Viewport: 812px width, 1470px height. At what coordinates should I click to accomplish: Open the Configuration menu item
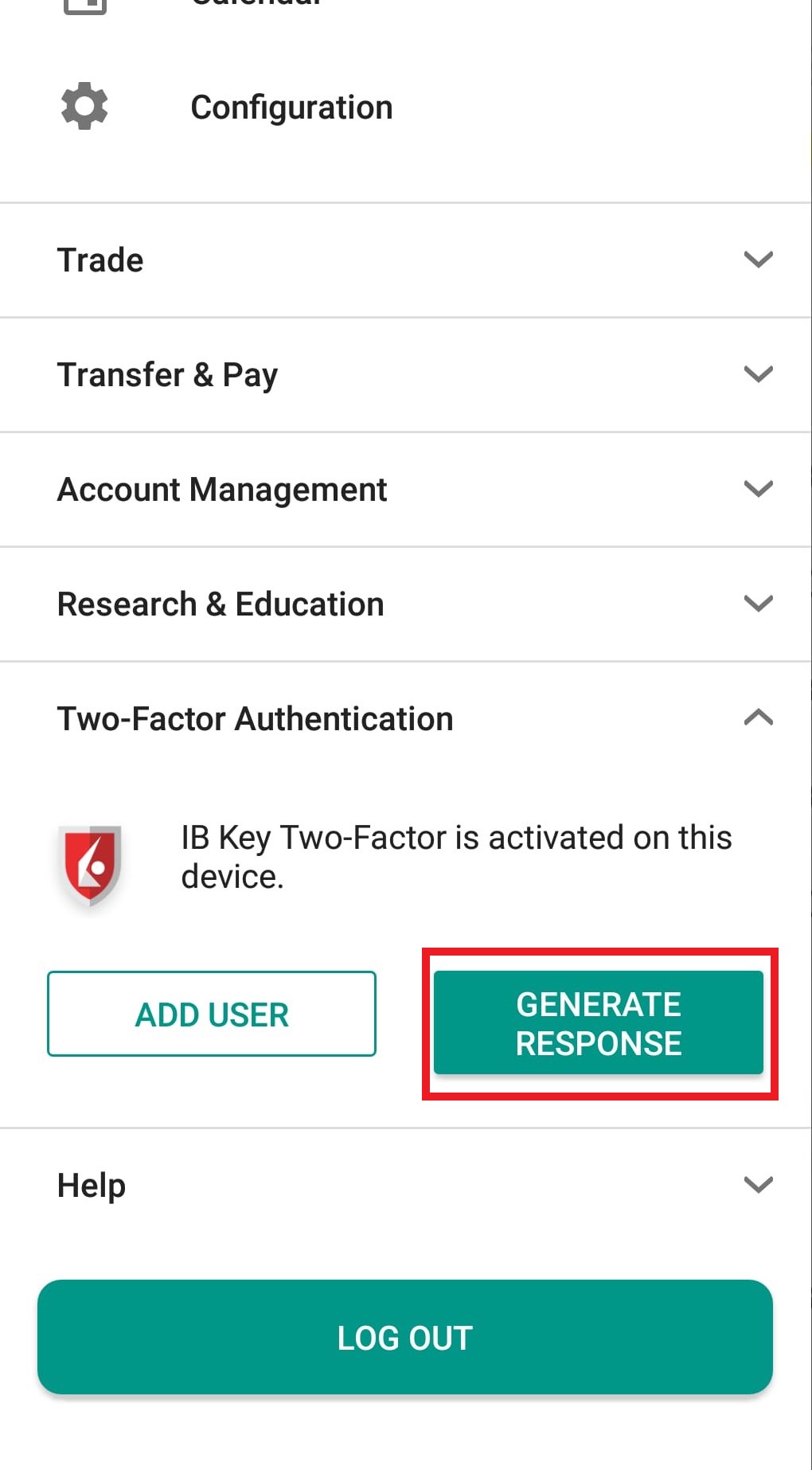[x=405, y=108]
